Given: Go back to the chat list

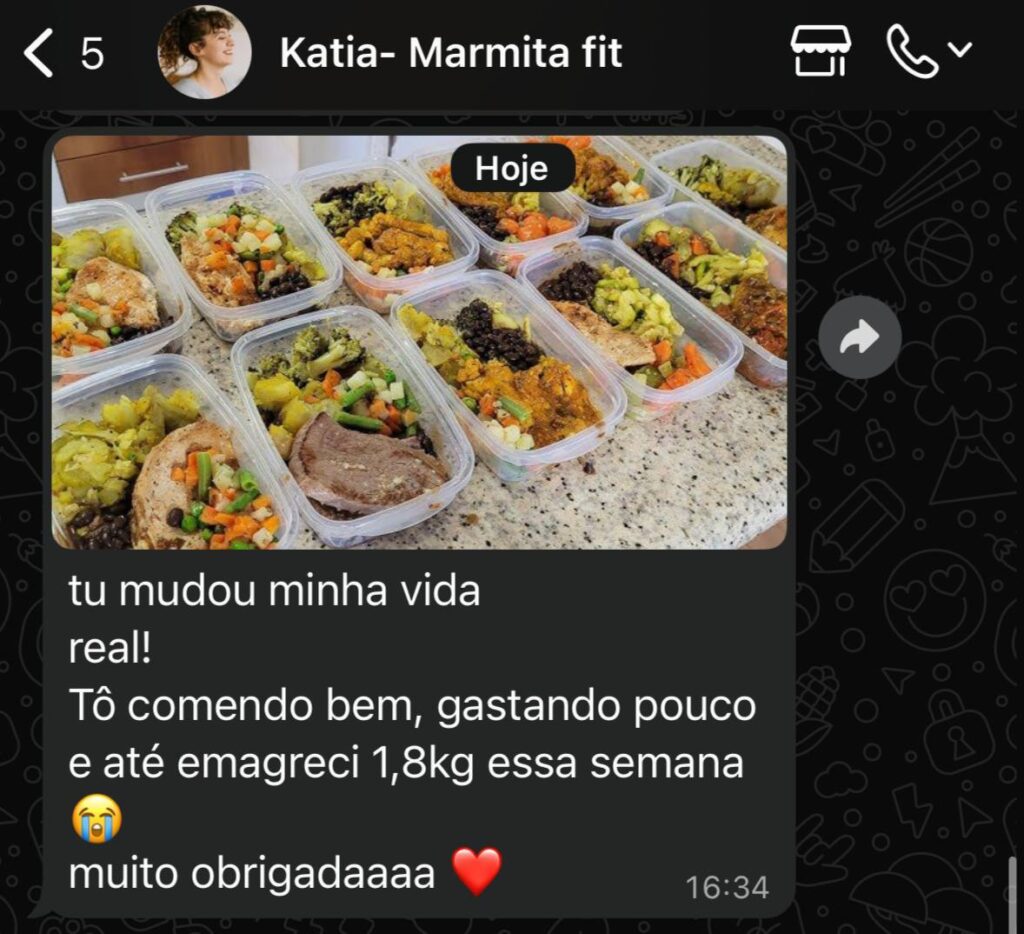Looking at the screenshot, I should [x=40, y=53].
